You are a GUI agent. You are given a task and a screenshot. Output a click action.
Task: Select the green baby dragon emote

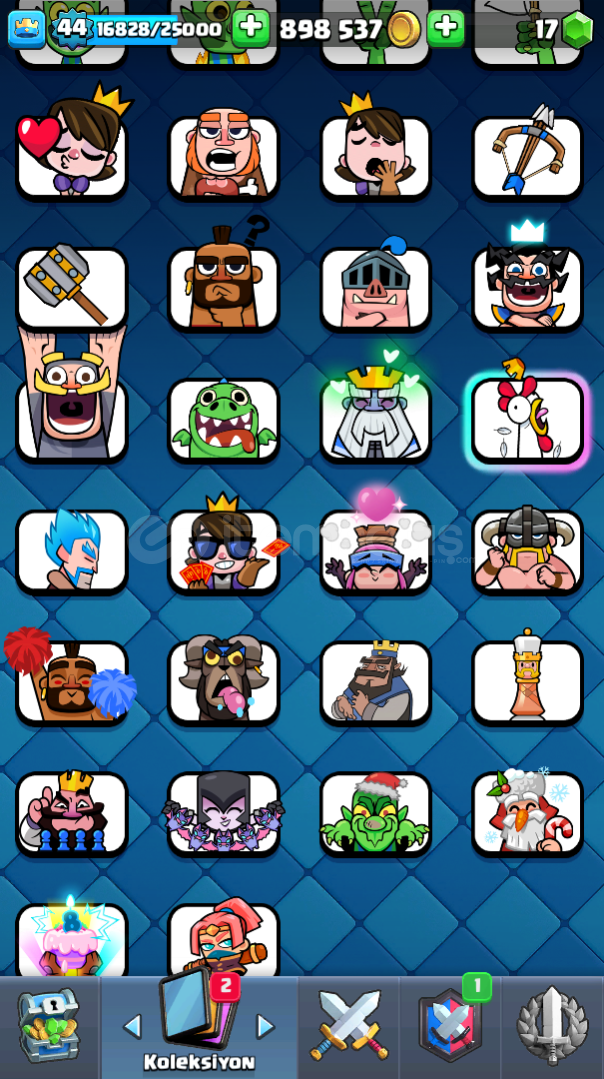[224, 420]
